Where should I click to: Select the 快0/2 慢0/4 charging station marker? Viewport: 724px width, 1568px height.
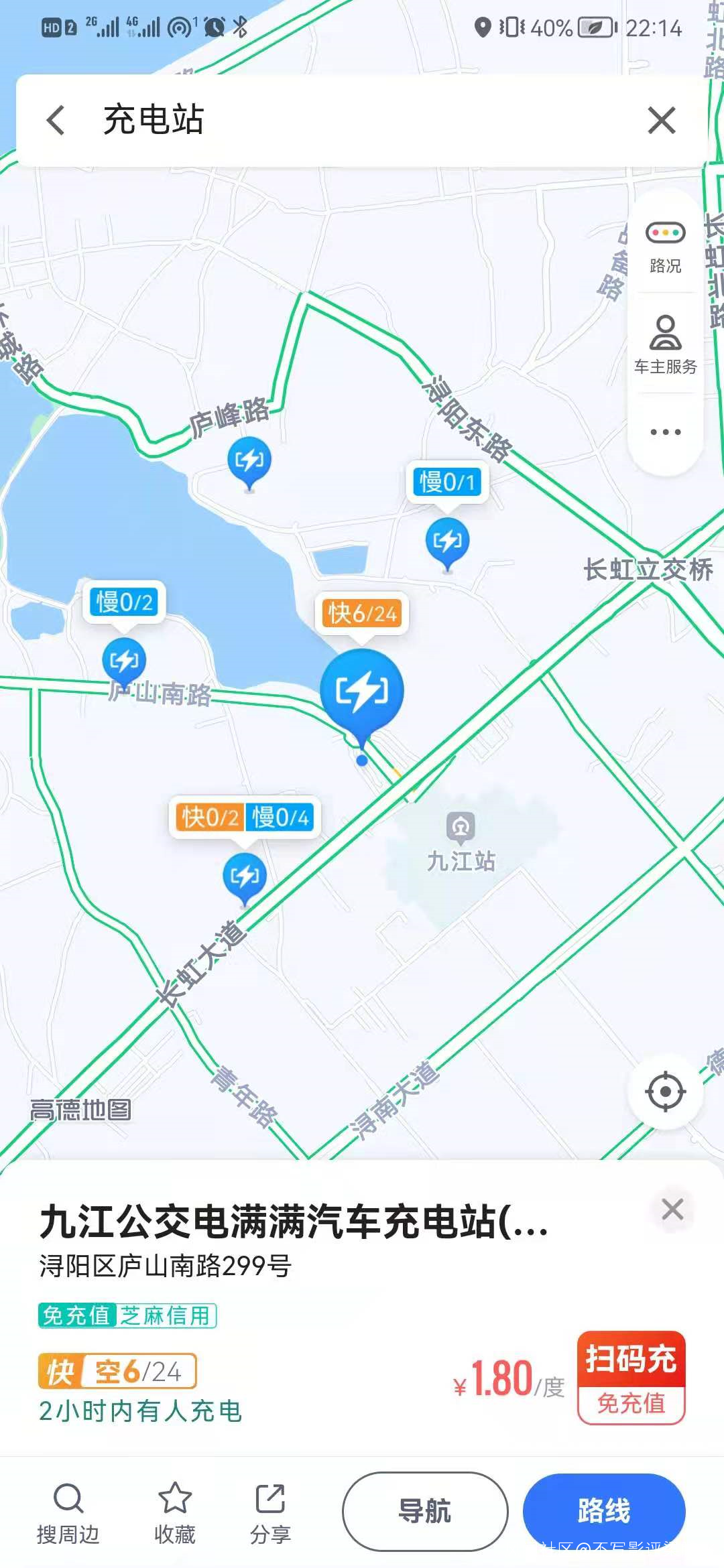pos(245,876)
